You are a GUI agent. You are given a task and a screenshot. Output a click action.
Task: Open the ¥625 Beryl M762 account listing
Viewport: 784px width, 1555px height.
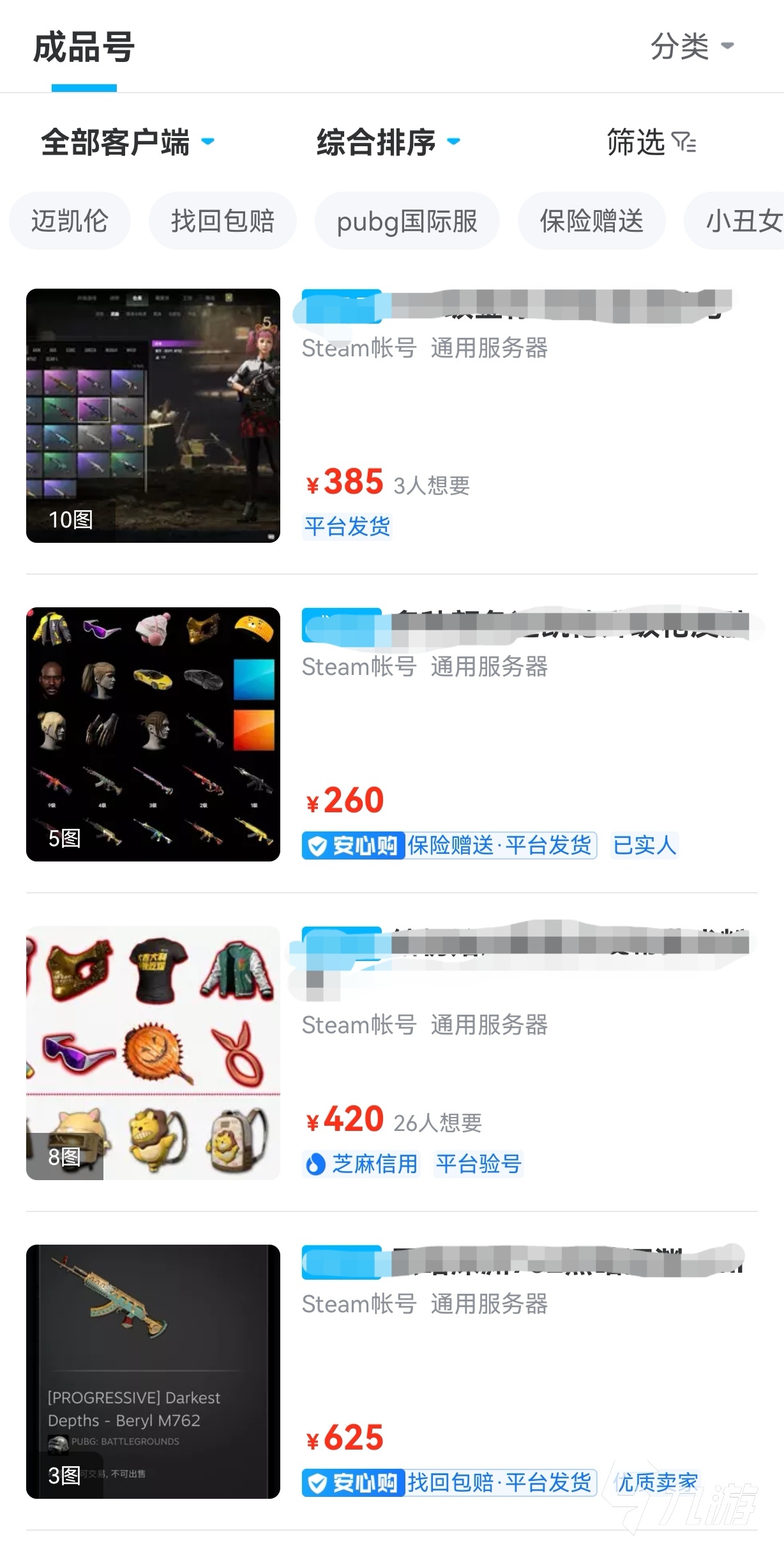click(391, 1371)
